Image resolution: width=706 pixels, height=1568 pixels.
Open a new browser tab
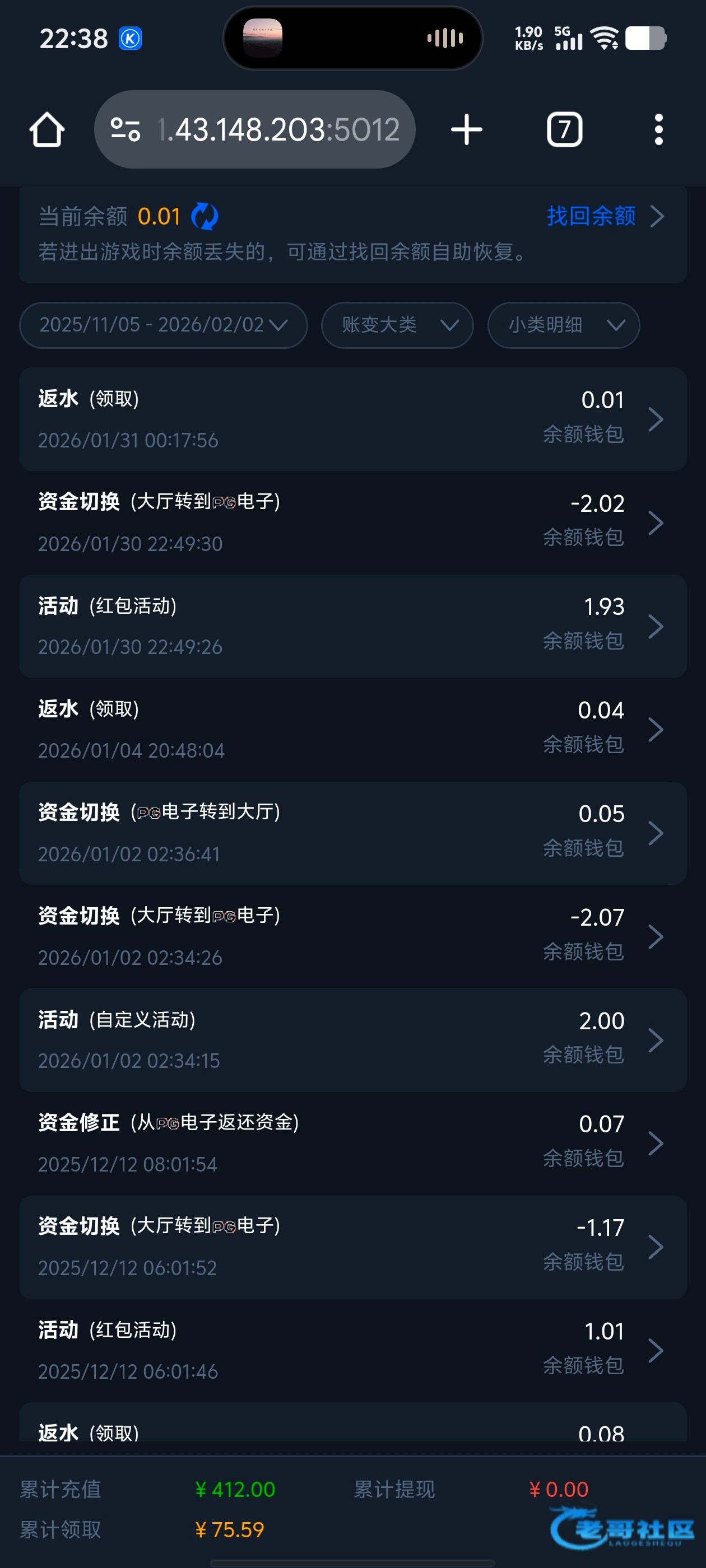[467, 130]
